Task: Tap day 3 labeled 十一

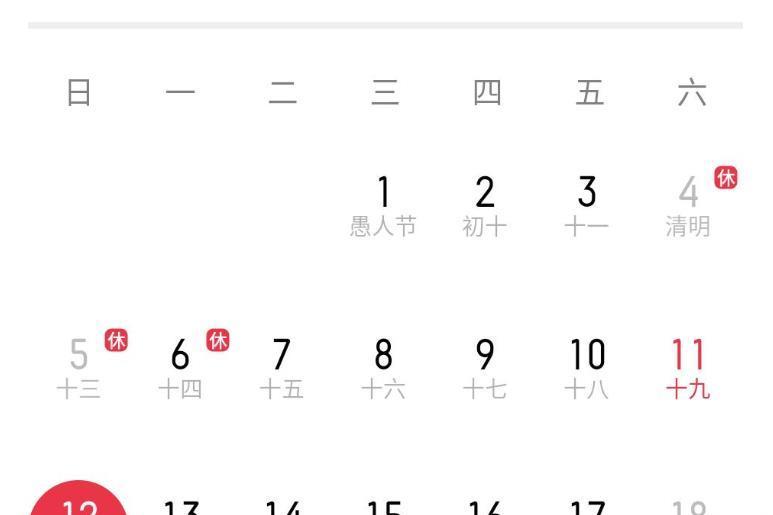Action: [x=587, y=206]
